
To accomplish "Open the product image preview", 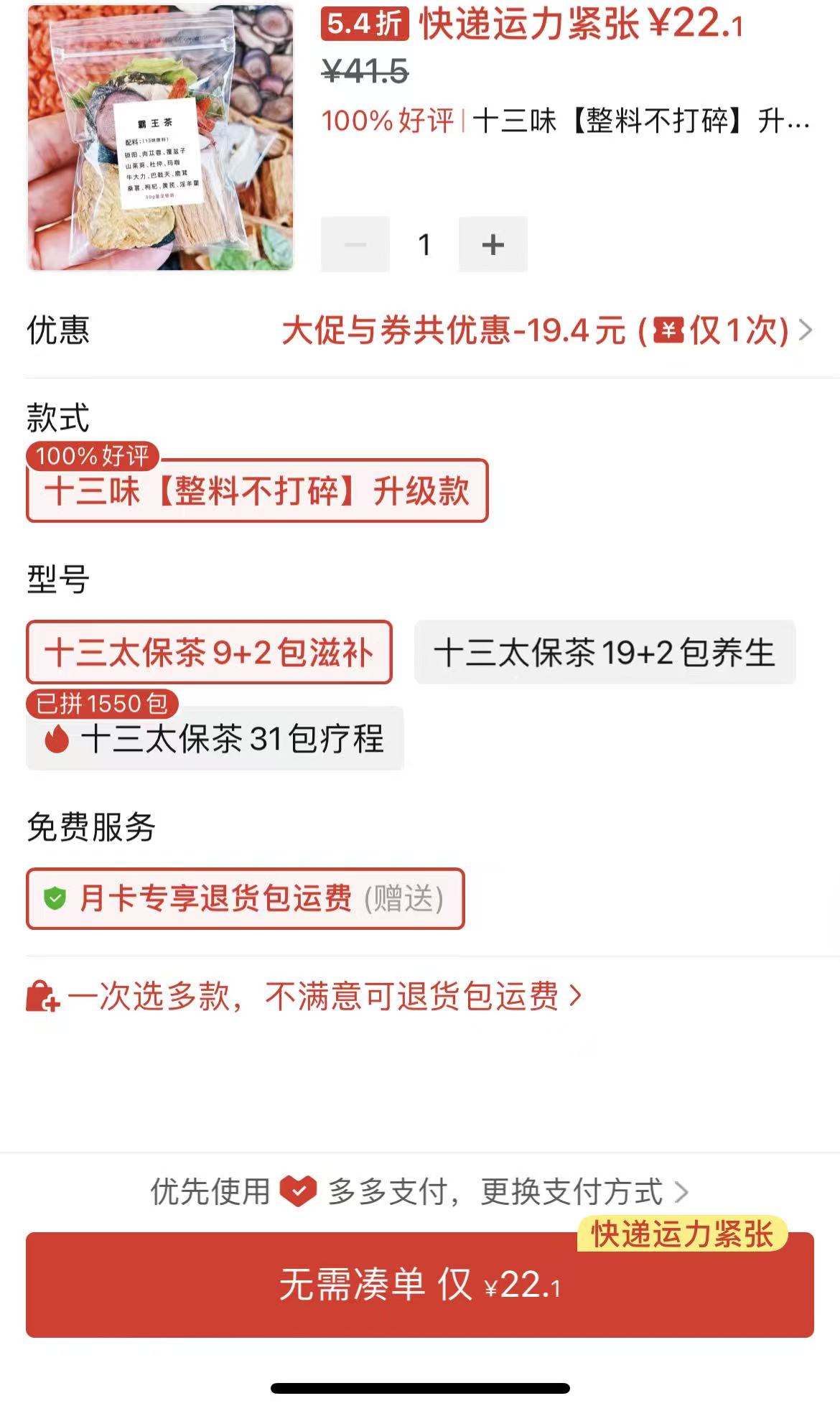I will [160, 136].
